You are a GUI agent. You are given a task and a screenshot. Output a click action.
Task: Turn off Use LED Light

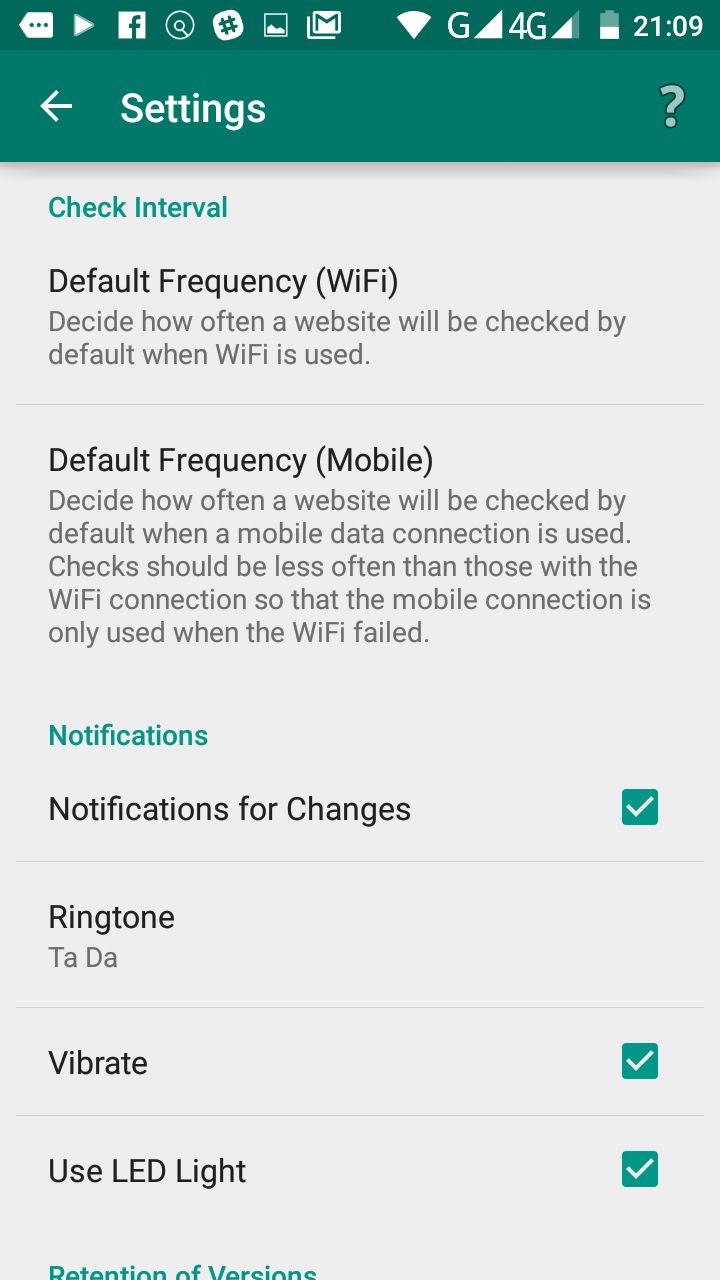pos(639,1169)
